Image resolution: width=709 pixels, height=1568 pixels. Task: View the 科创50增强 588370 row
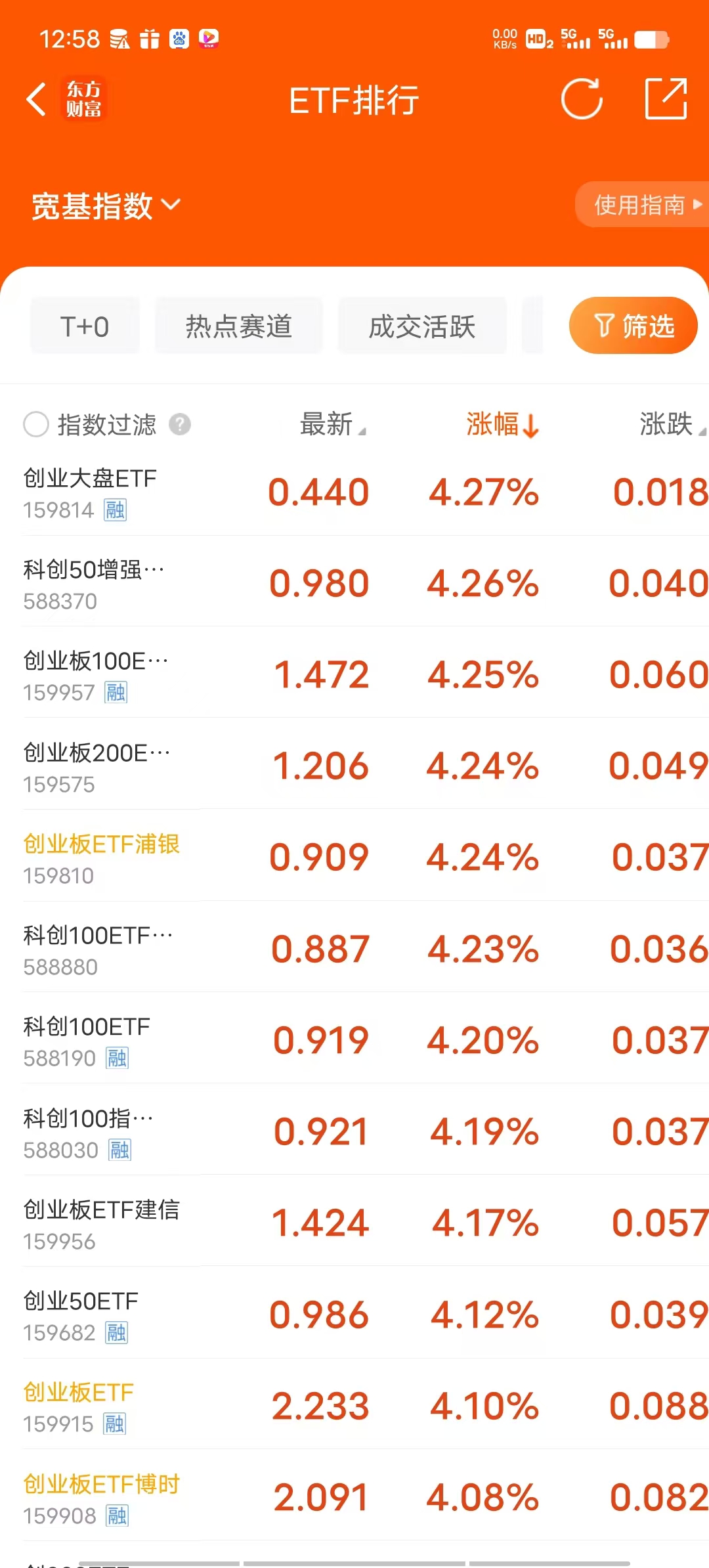[x=93, y=583]
